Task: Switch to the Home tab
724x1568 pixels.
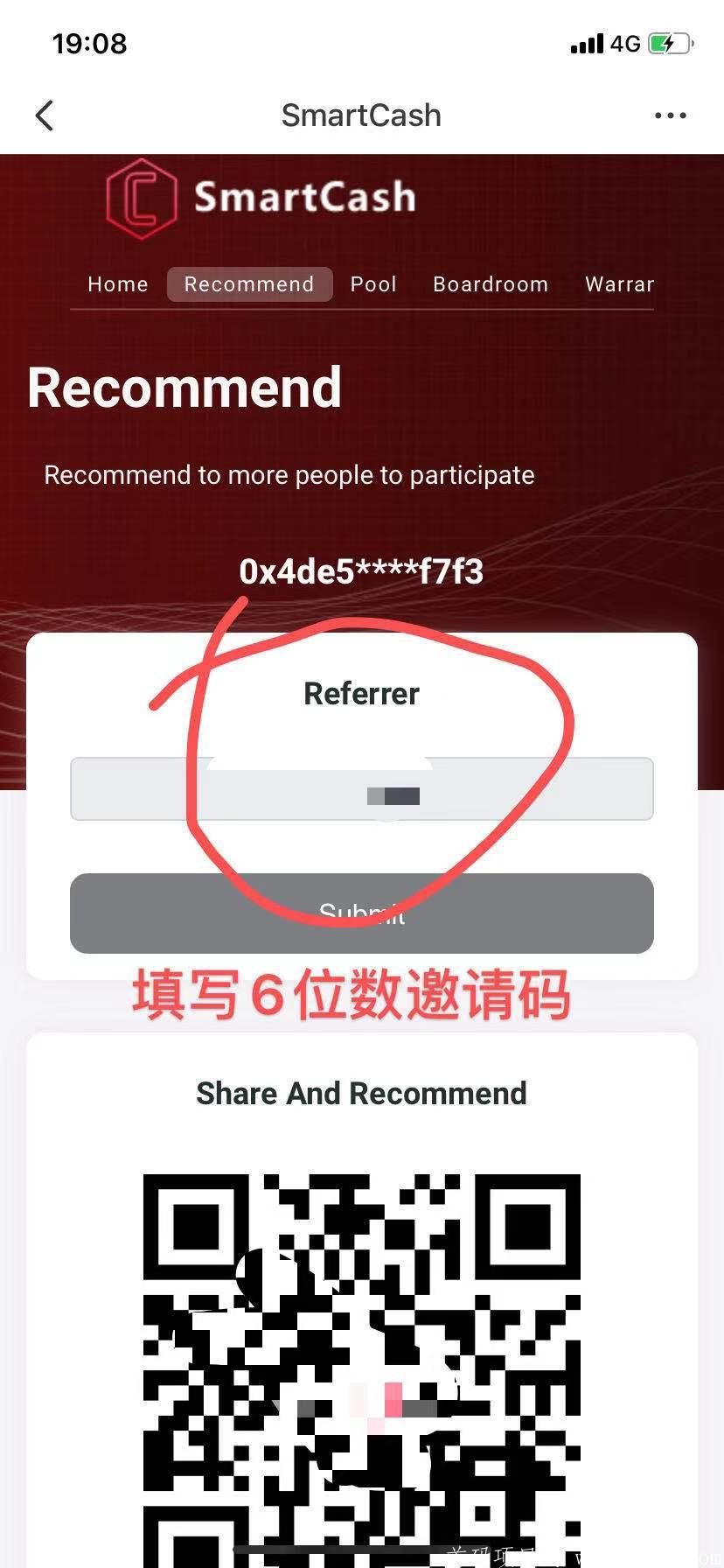Action: 118,284
